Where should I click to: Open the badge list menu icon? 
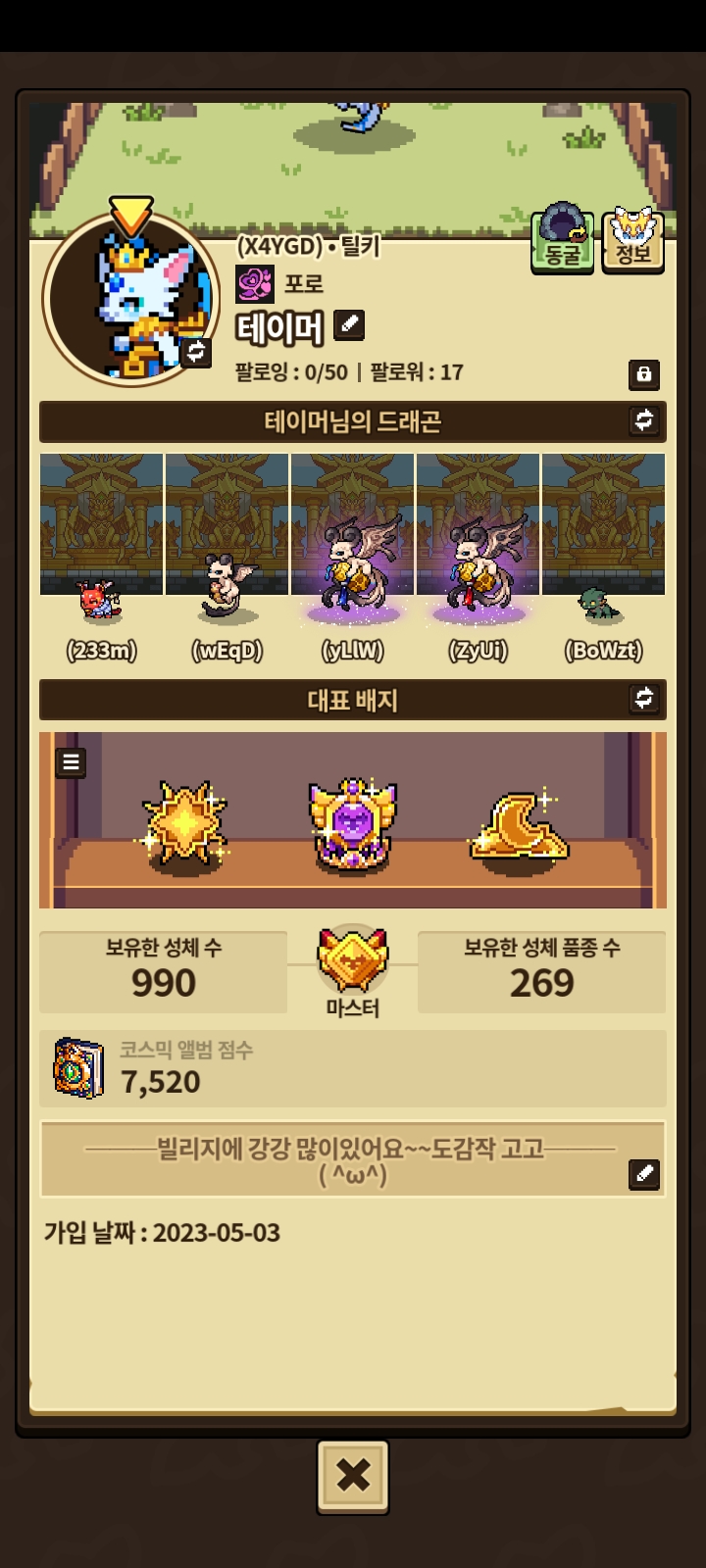(71, 762)
